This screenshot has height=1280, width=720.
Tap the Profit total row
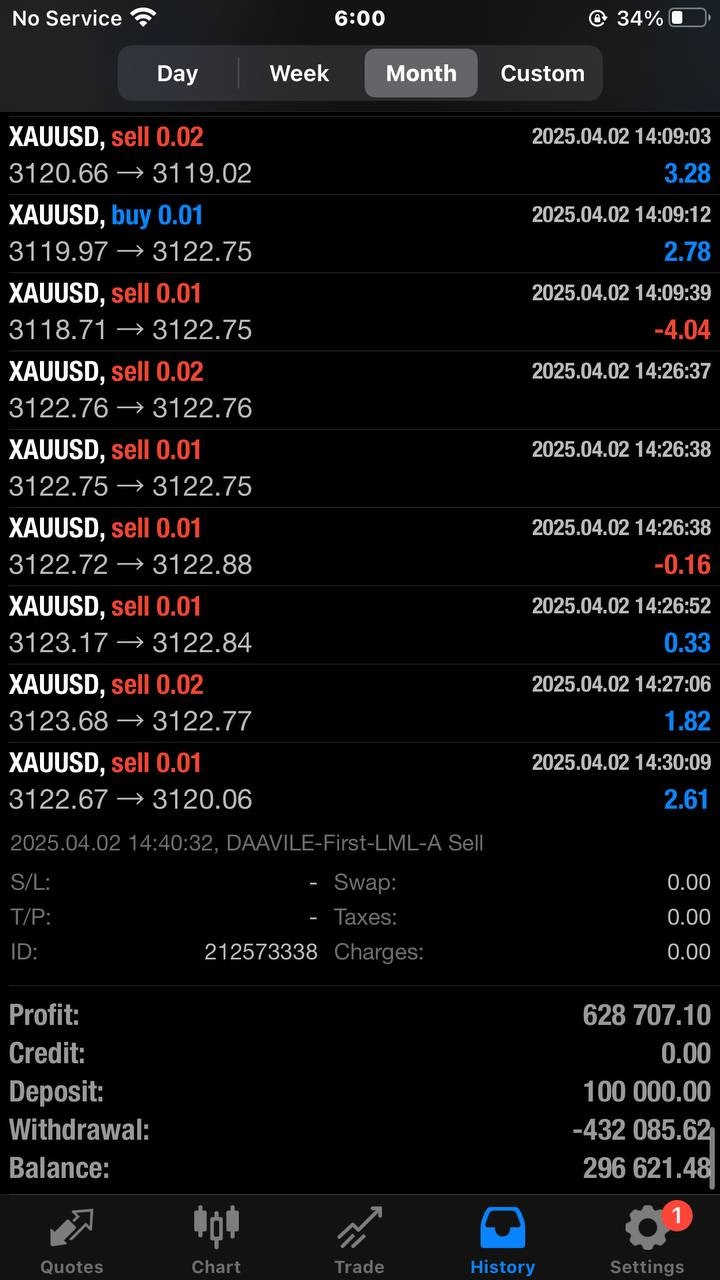(360, 1014)
